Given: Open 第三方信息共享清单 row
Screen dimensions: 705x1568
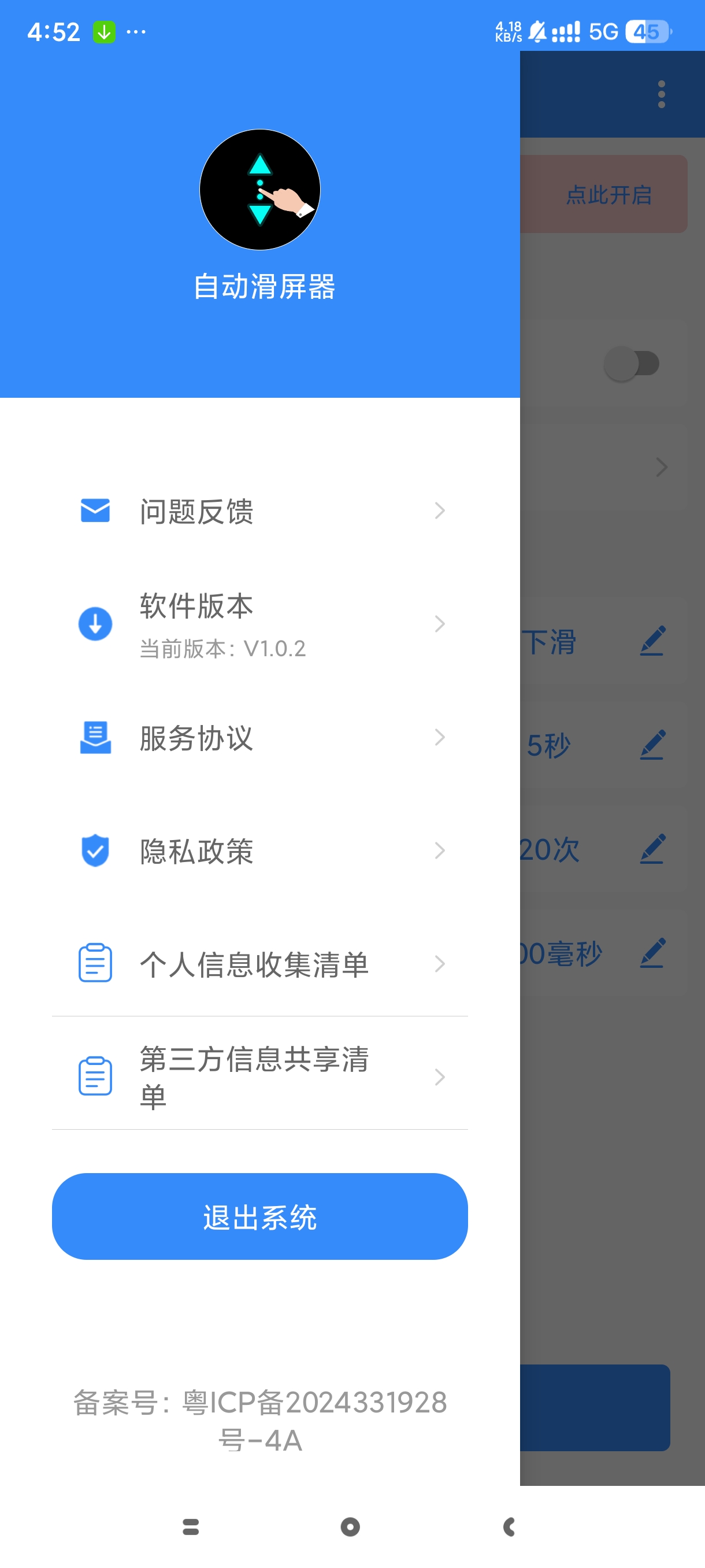Looking at the screenshot, I should 259,1077.
